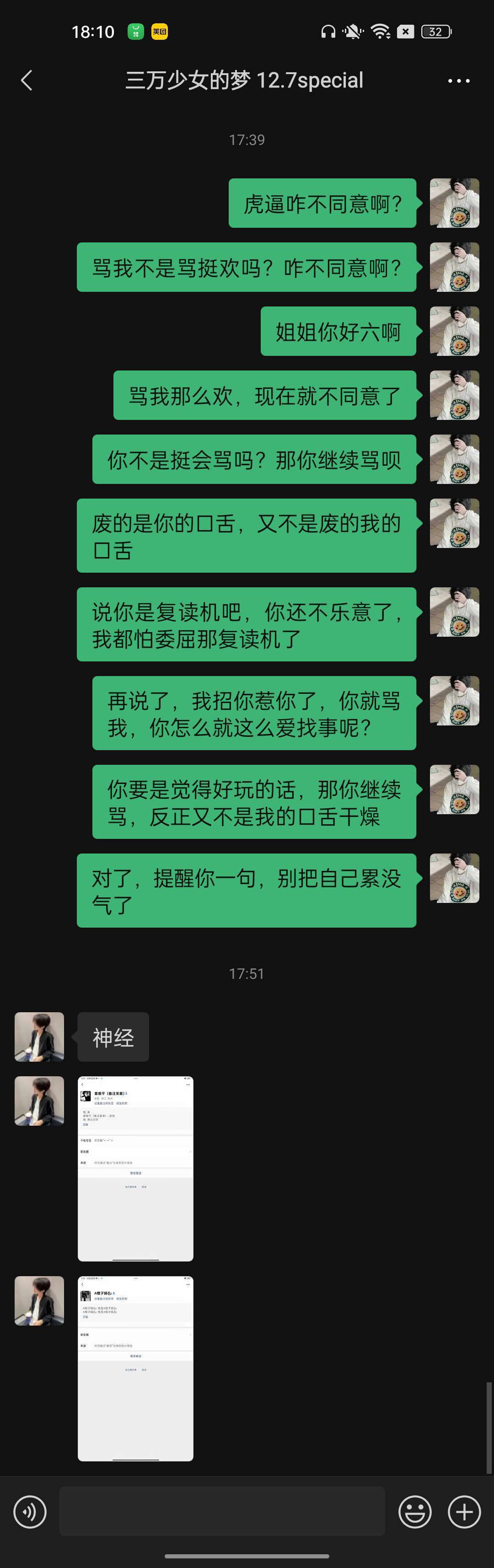Open sender's avatar beside 神经 message
Image resolution: width=494 pixels, height=1568 pixels.
tap(39, 1036)
